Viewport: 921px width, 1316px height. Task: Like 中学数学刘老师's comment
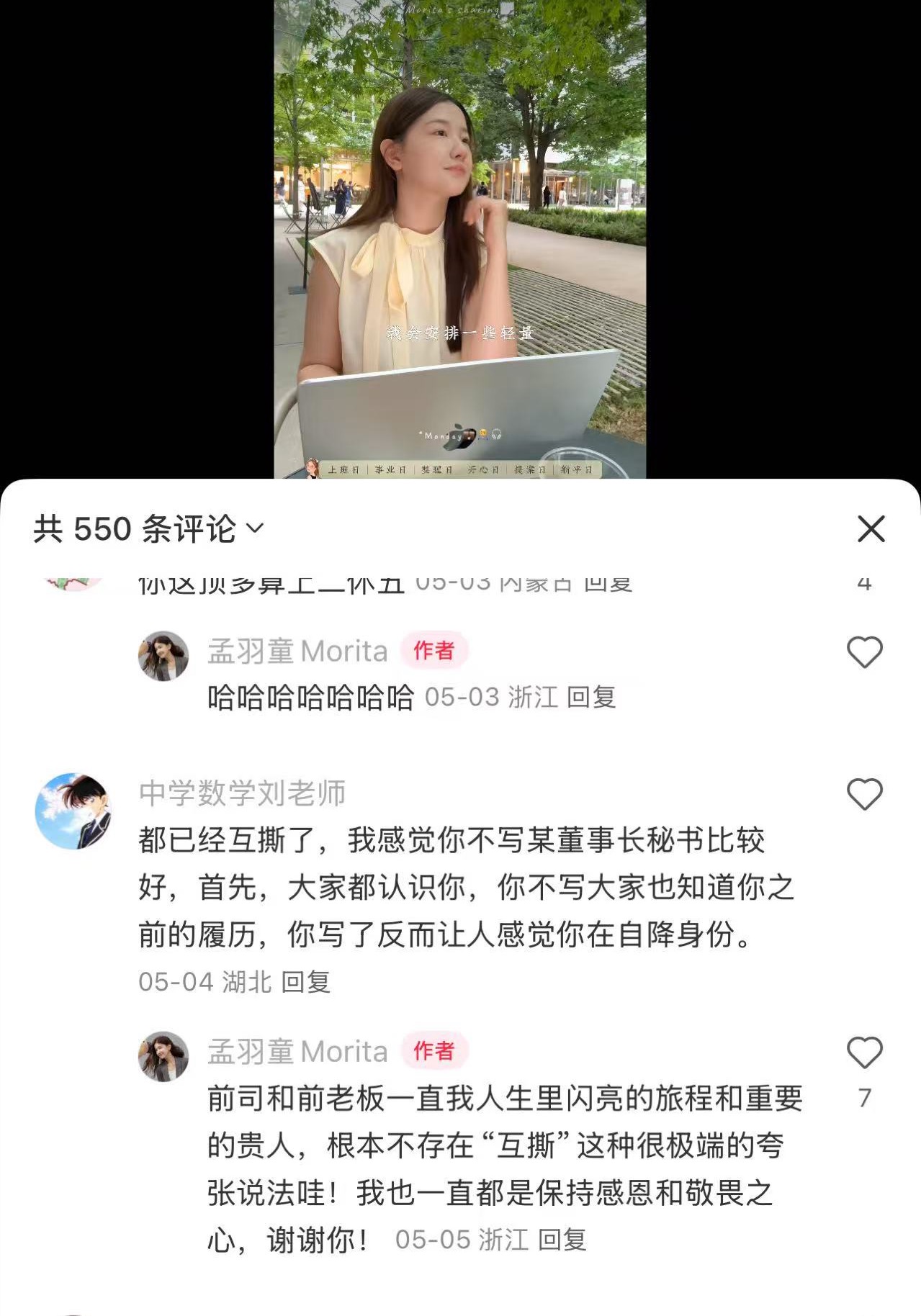coord(864,794)
